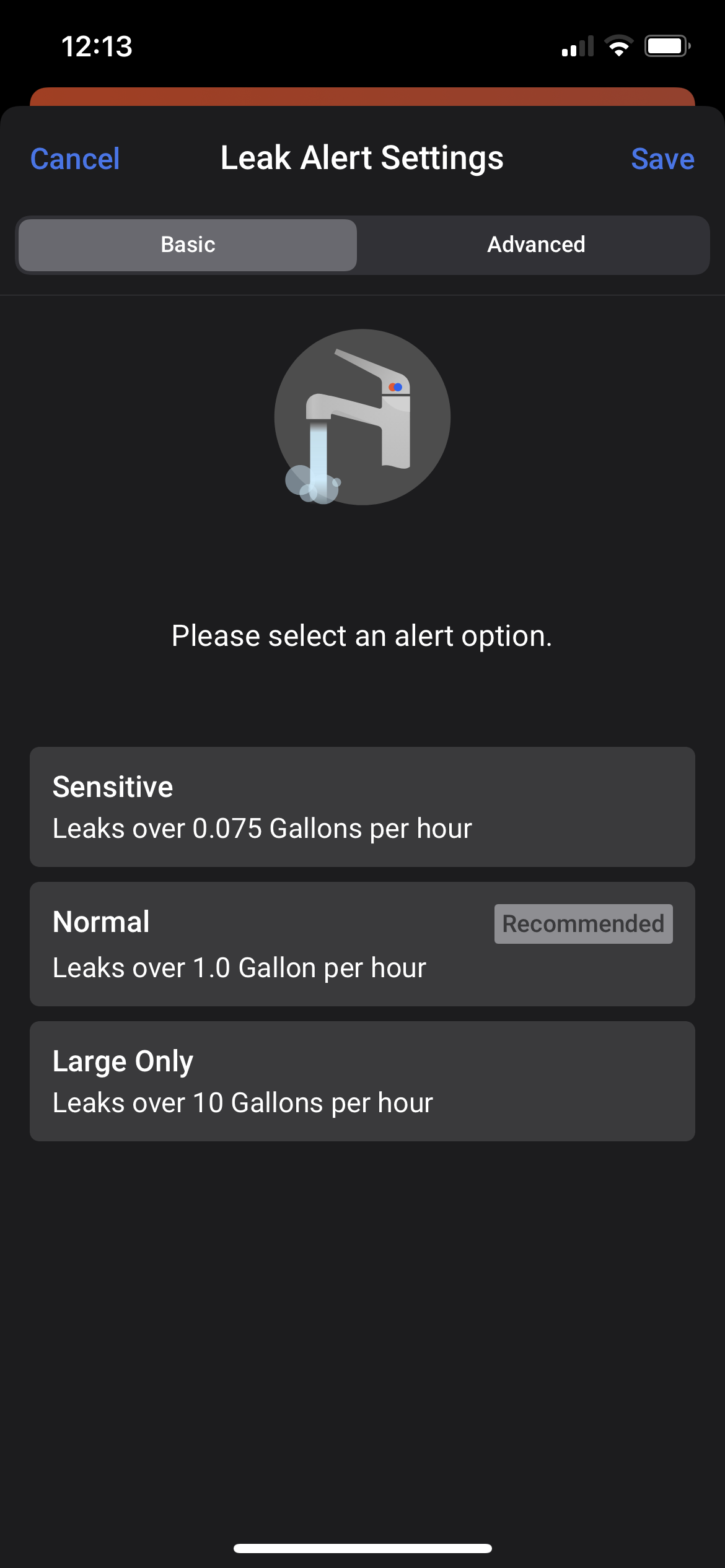The image size is (725, 1568).
Task: Select the Normal recommended alert option
Action: click(362, 944)
